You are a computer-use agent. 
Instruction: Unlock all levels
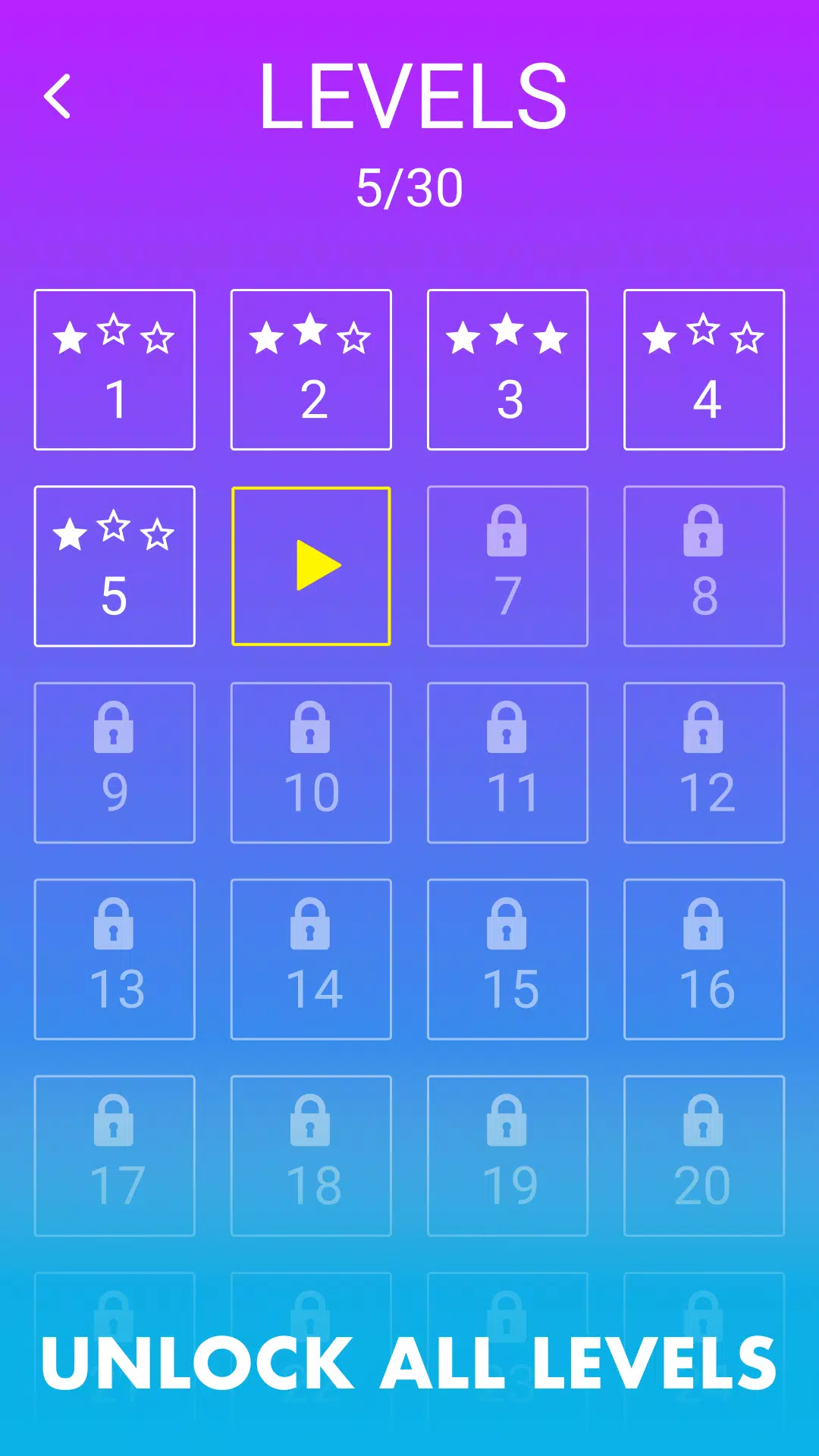409,1363
